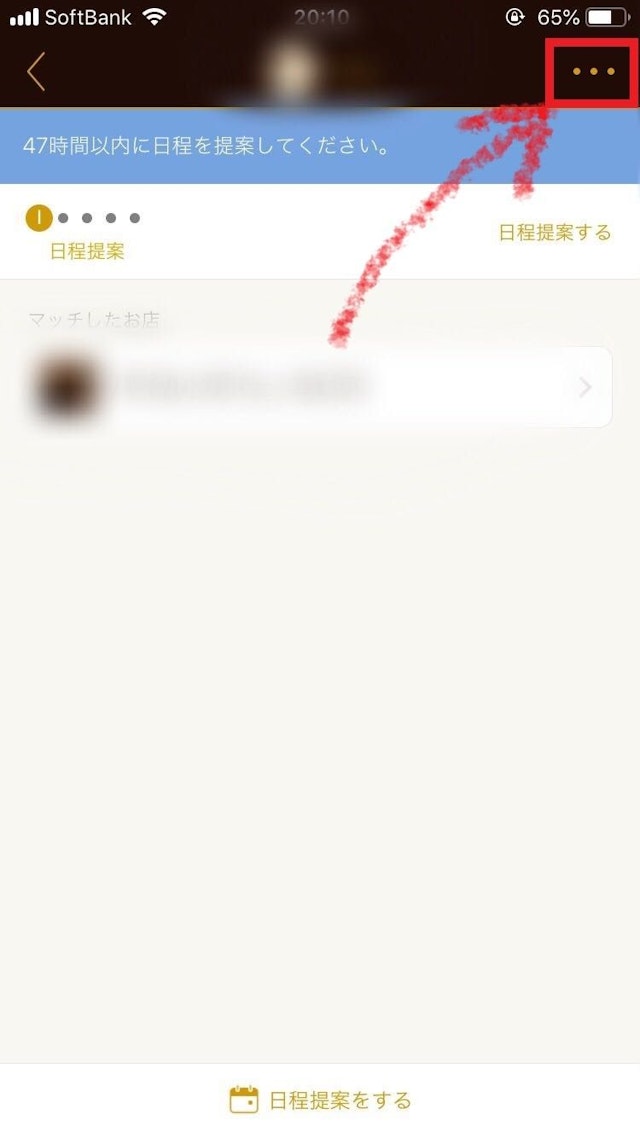Open the matched restaurant row

coord(320,387)
